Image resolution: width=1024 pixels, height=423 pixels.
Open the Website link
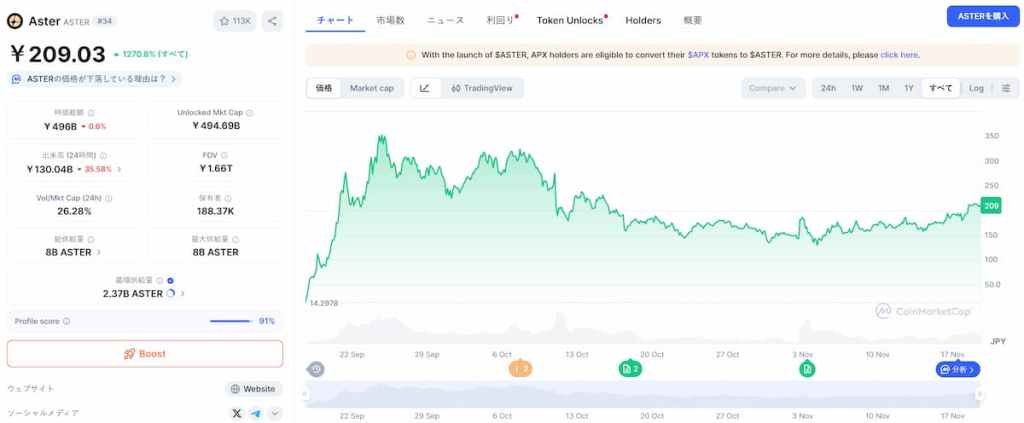tap(253, 389)
